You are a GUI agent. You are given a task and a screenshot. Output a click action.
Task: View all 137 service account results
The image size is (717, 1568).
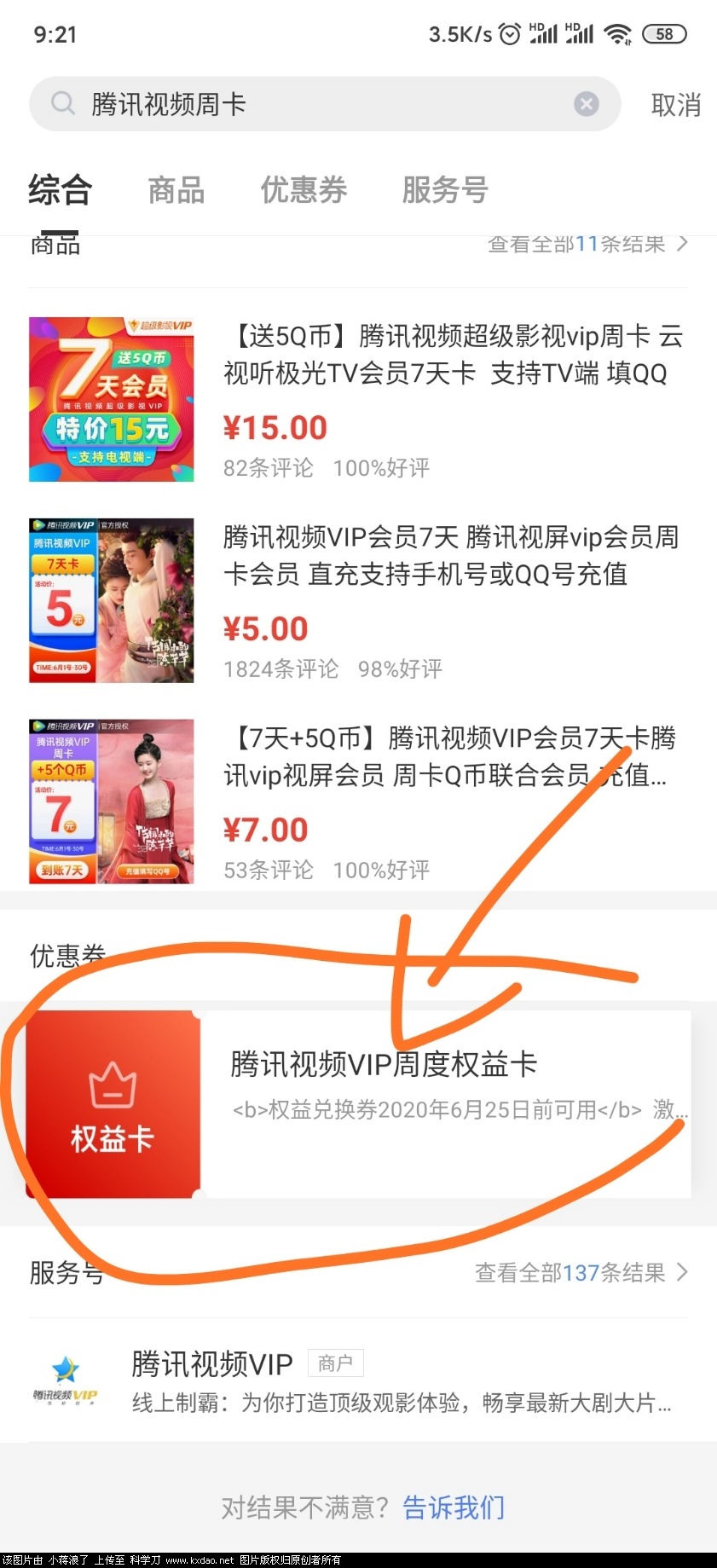point(580,1272)
